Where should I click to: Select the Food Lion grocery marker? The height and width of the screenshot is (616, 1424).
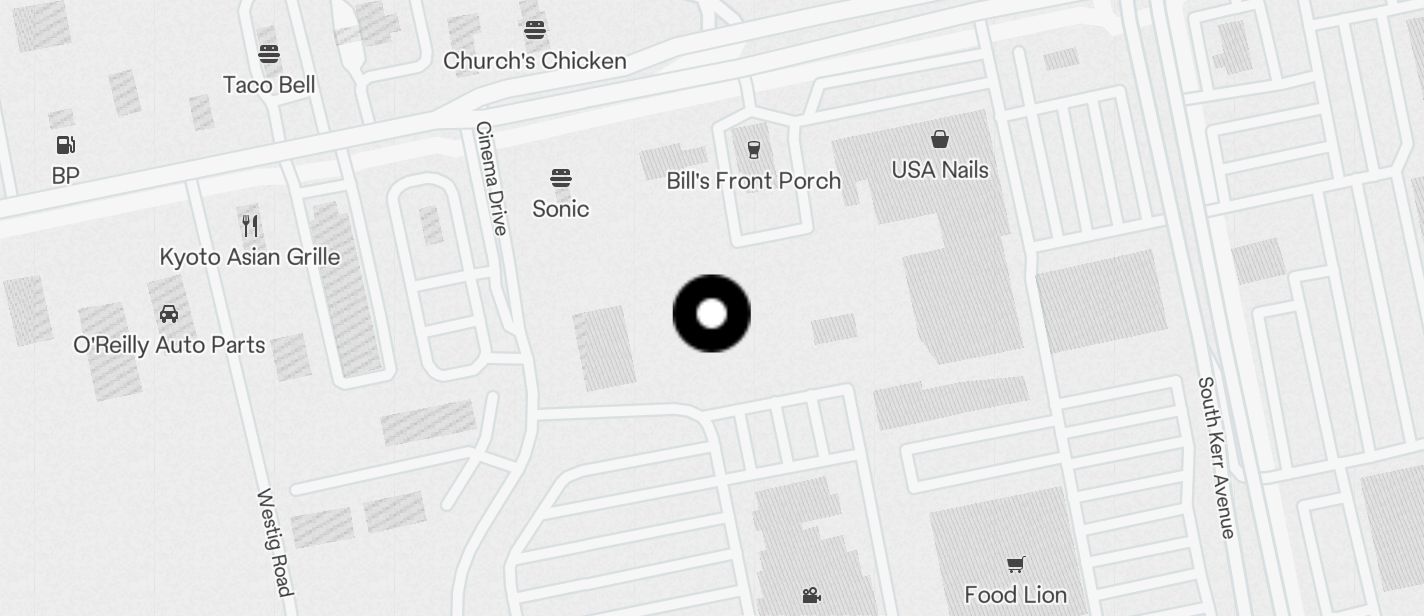point(1016,565)
